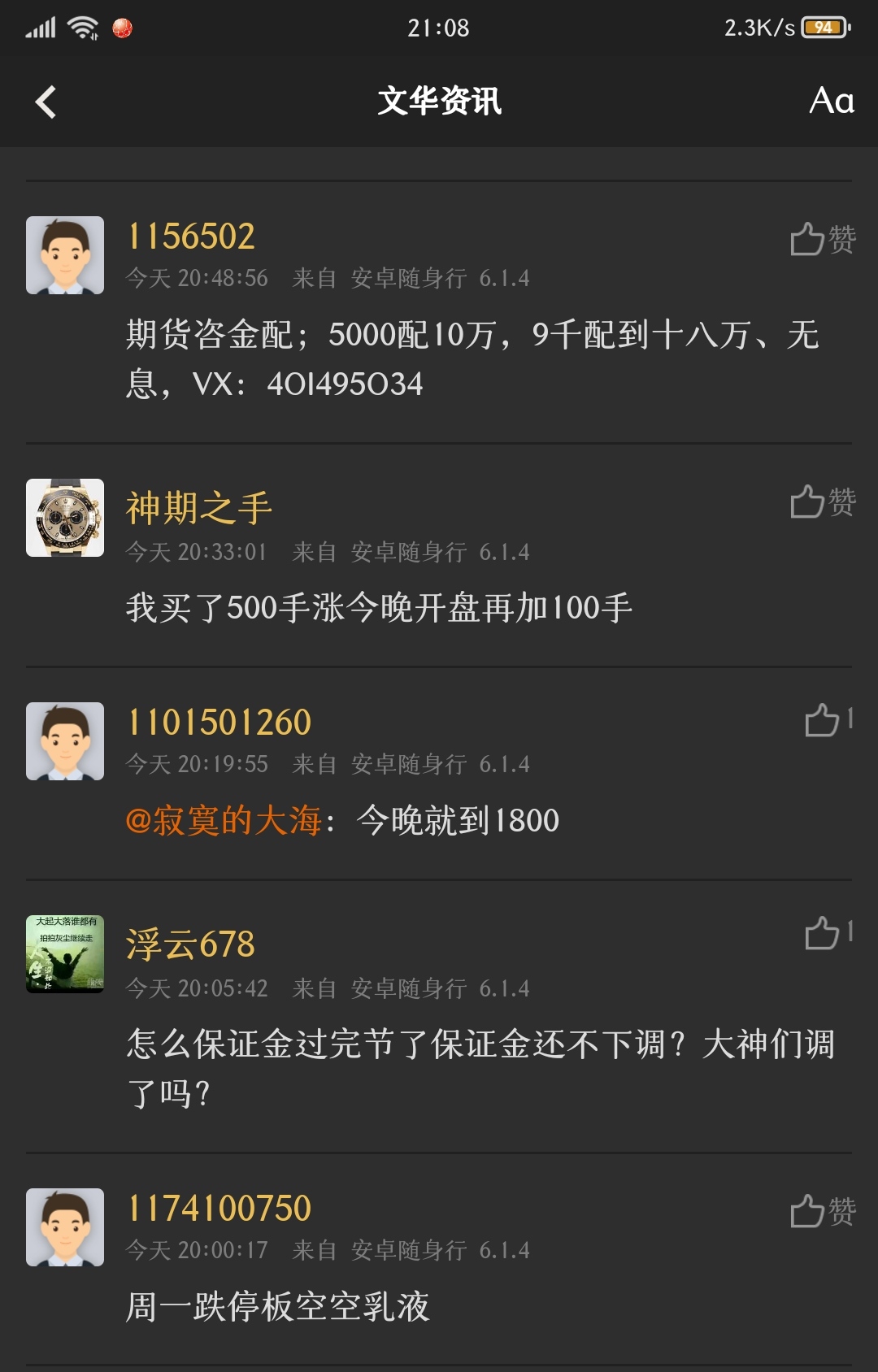Like the comment by 1174100750

pyautogui.click(x=822, y=1211)
